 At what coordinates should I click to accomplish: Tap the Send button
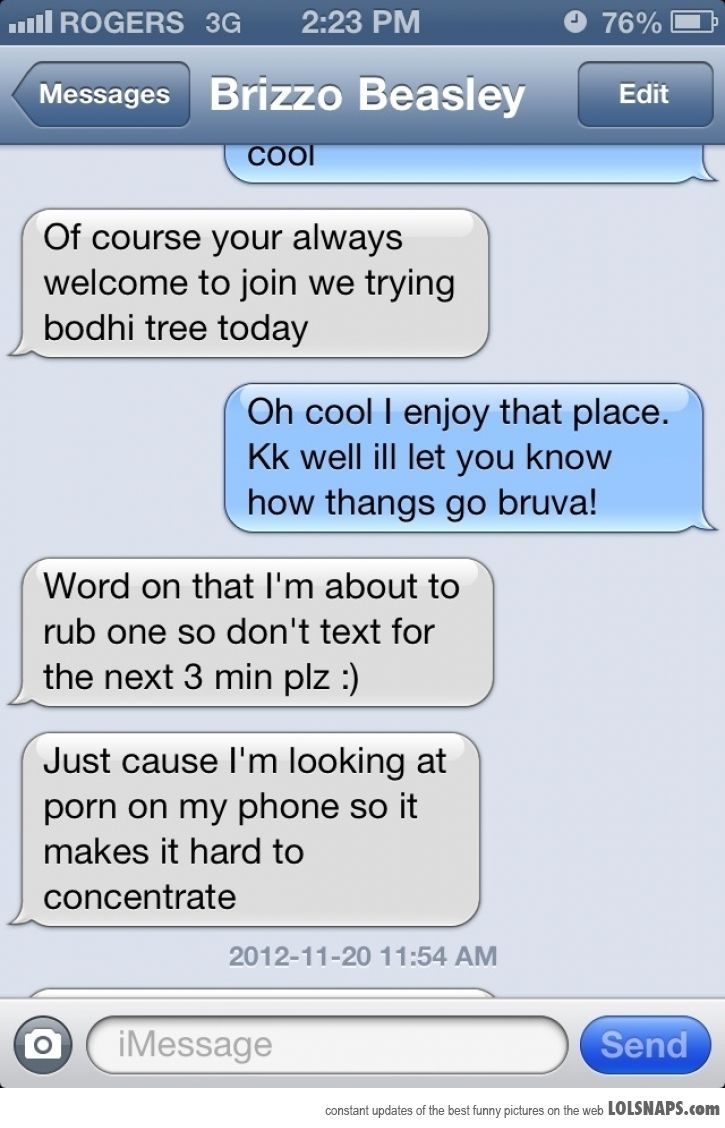(x=644, y=1045)
